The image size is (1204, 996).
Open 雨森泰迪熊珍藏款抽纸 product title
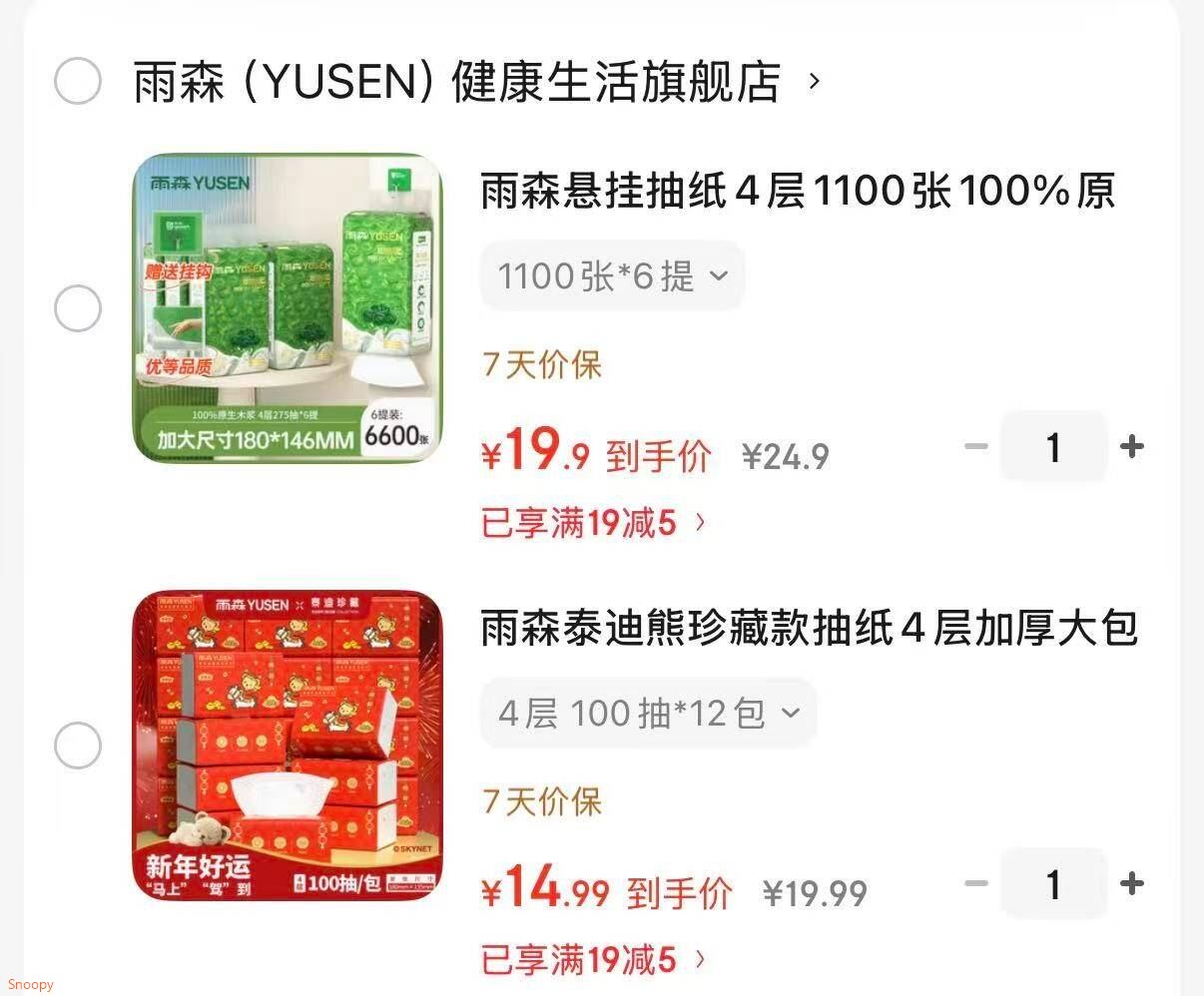click(809, 628)
